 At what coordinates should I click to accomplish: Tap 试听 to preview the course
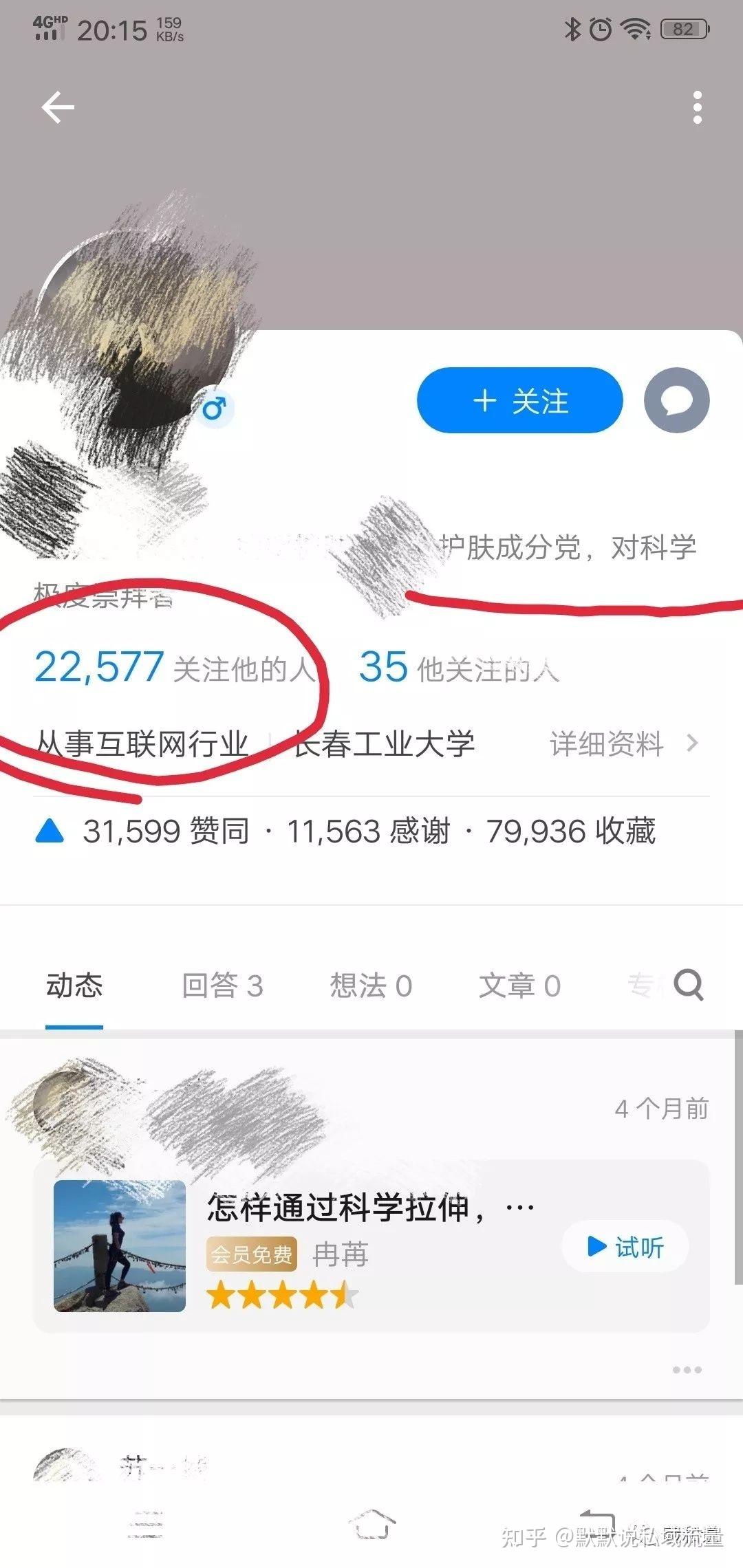tap(625, 1246)
